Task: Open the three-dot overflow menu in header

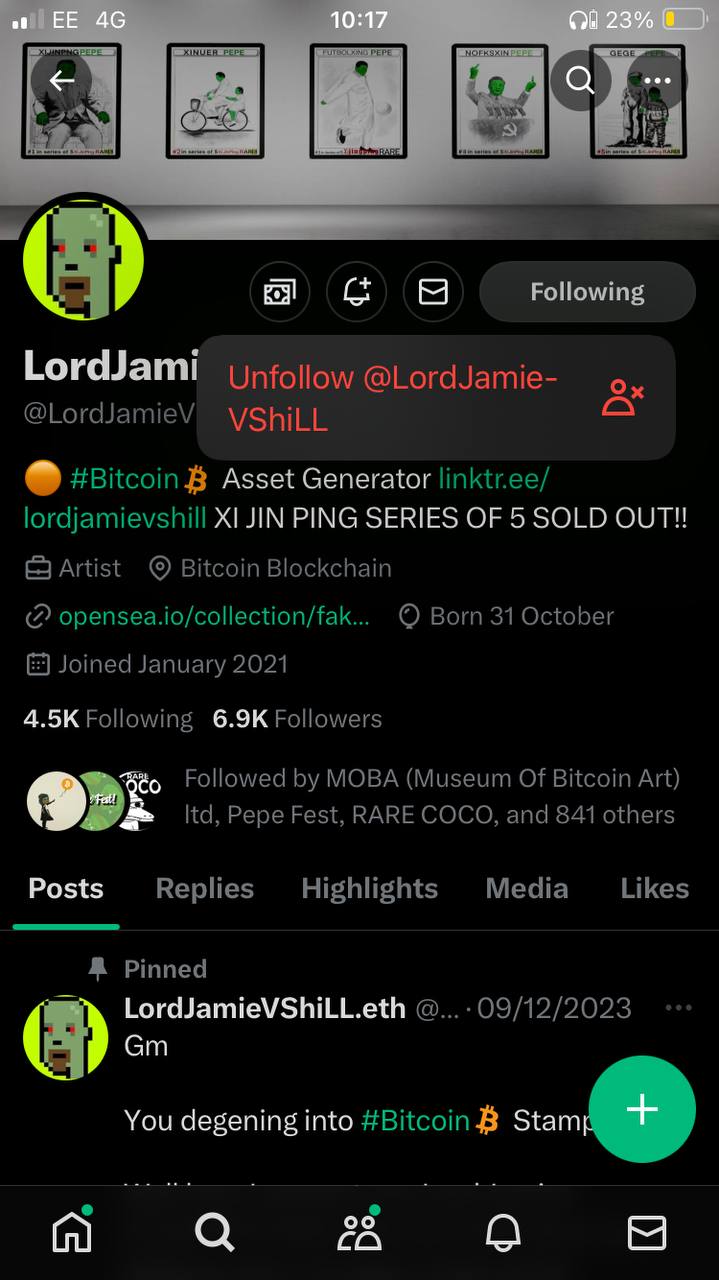Action: coord(657,80)
